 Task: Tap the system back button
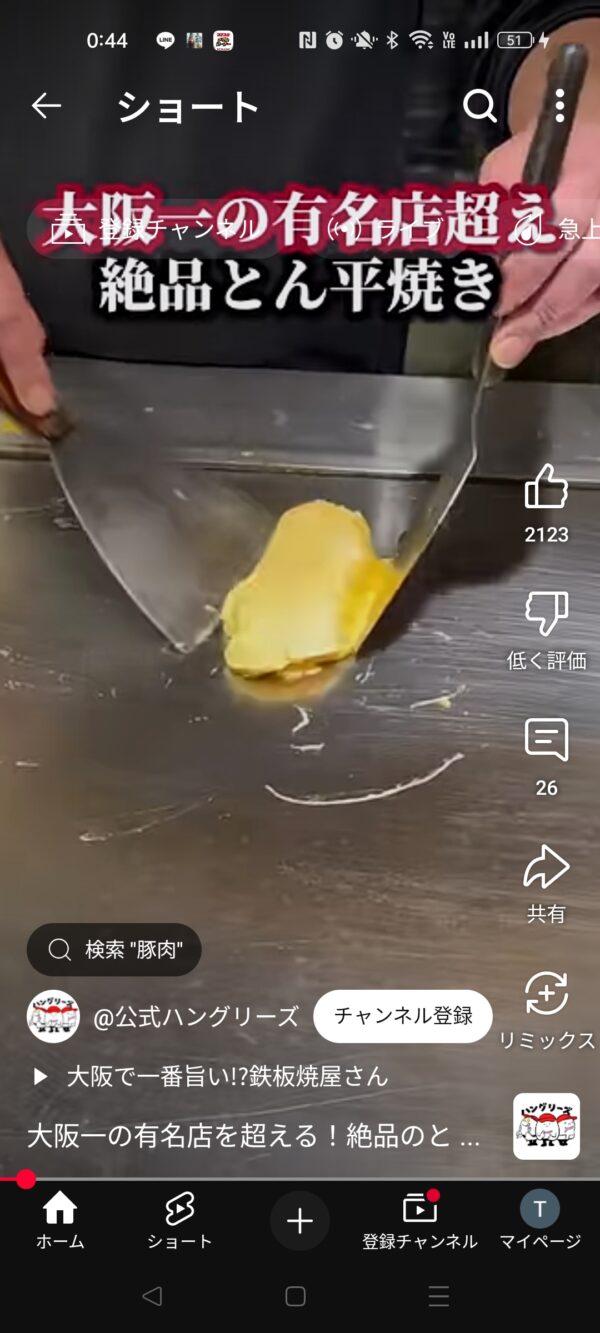coord(152,1296)
